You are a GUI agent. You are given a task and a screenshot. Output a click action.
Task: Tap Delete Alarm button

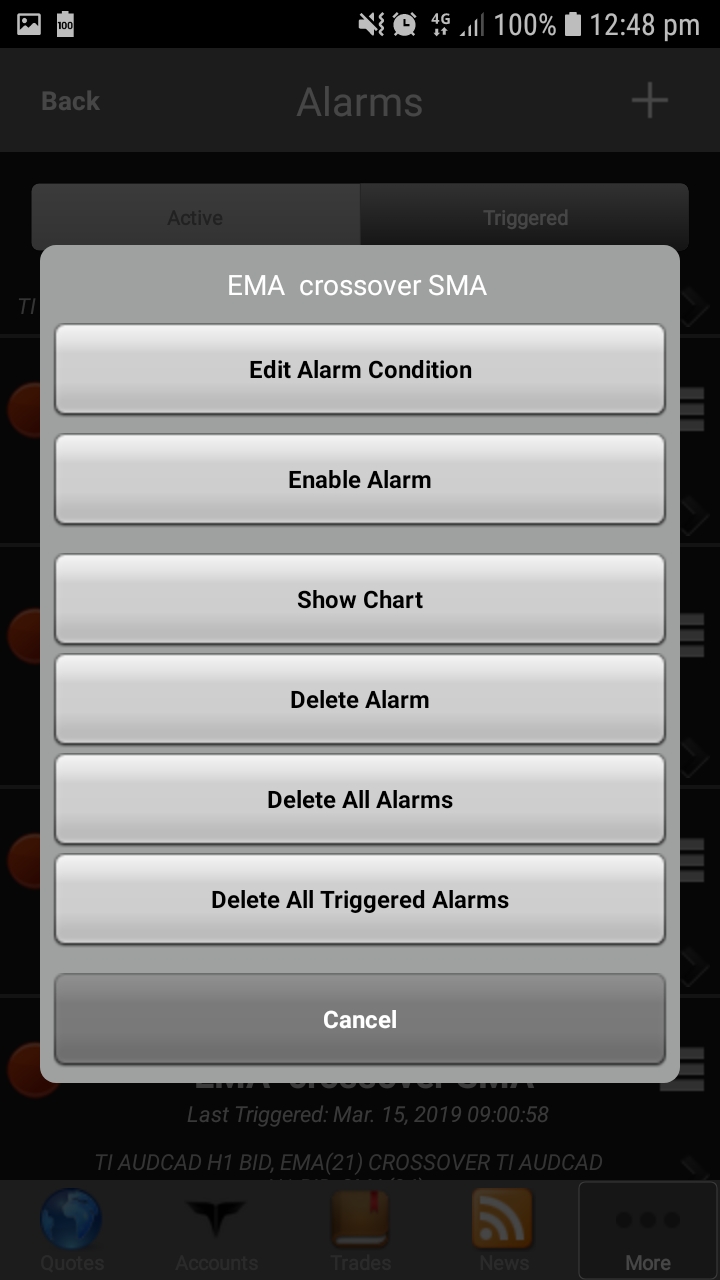(x=360, y=699)
